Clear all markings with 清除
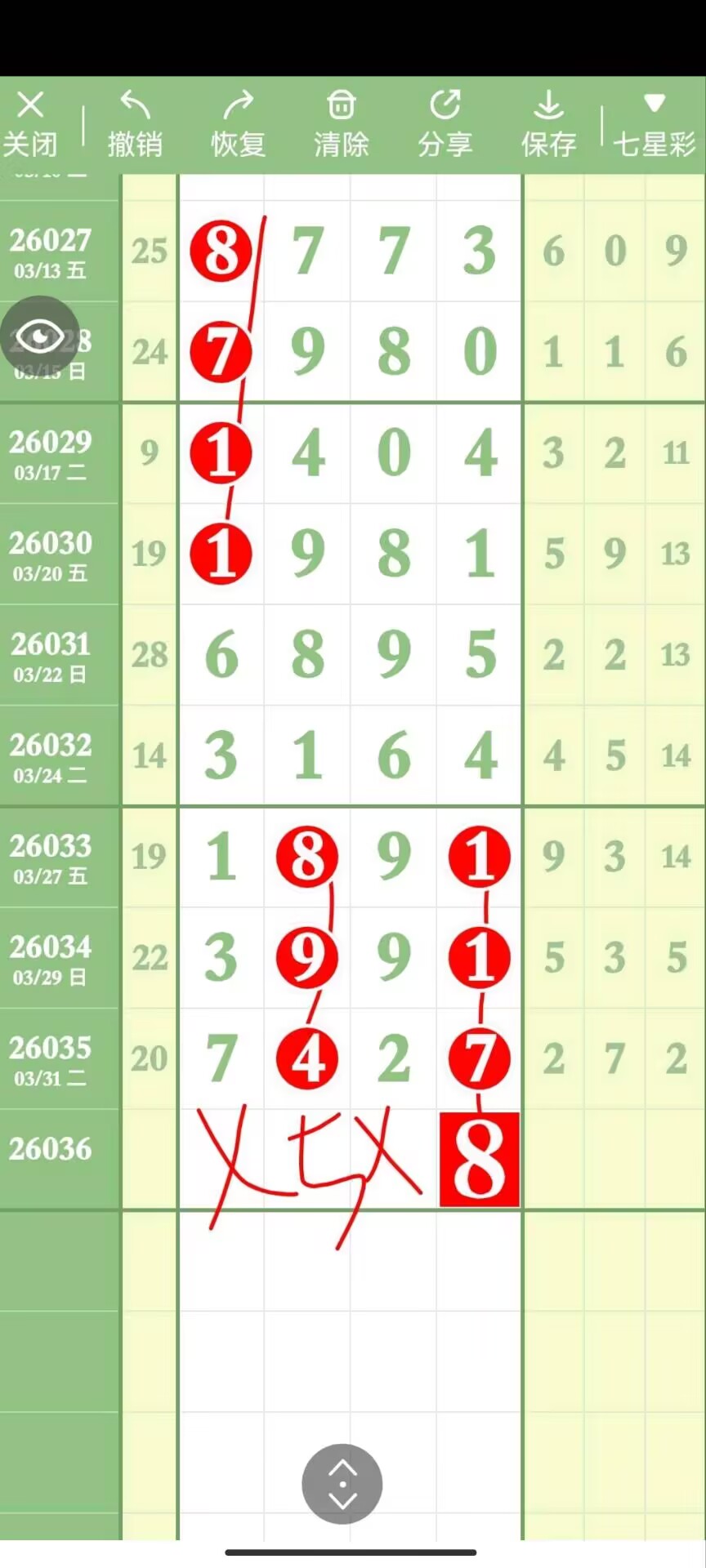The width and height of the screenshot is (706, 1568). point(342,124)
